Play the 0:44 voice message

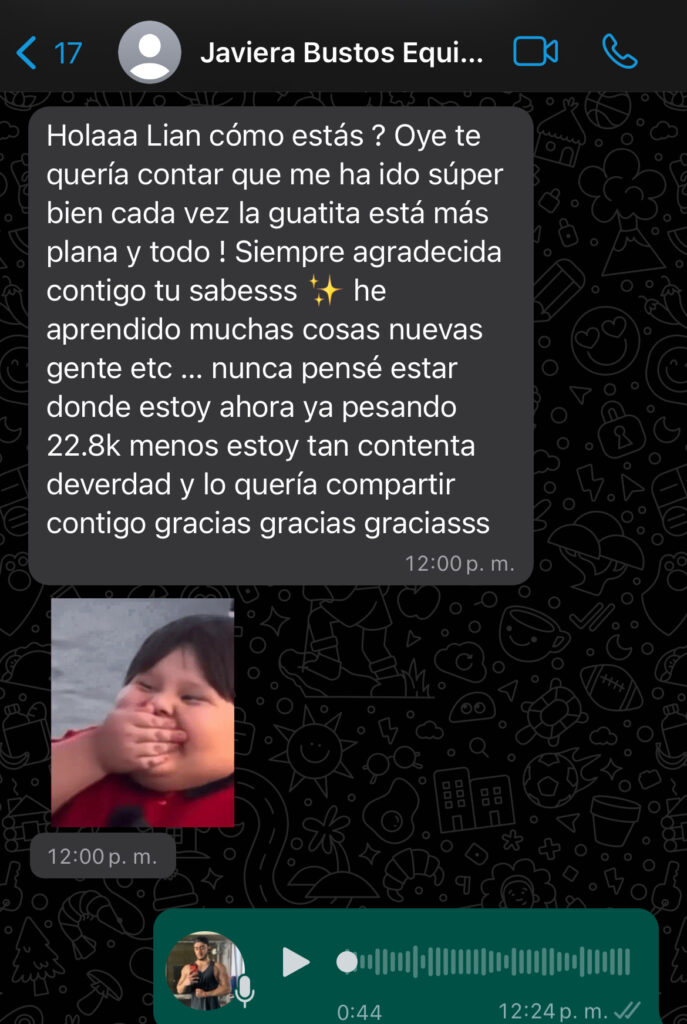[295, 962]
